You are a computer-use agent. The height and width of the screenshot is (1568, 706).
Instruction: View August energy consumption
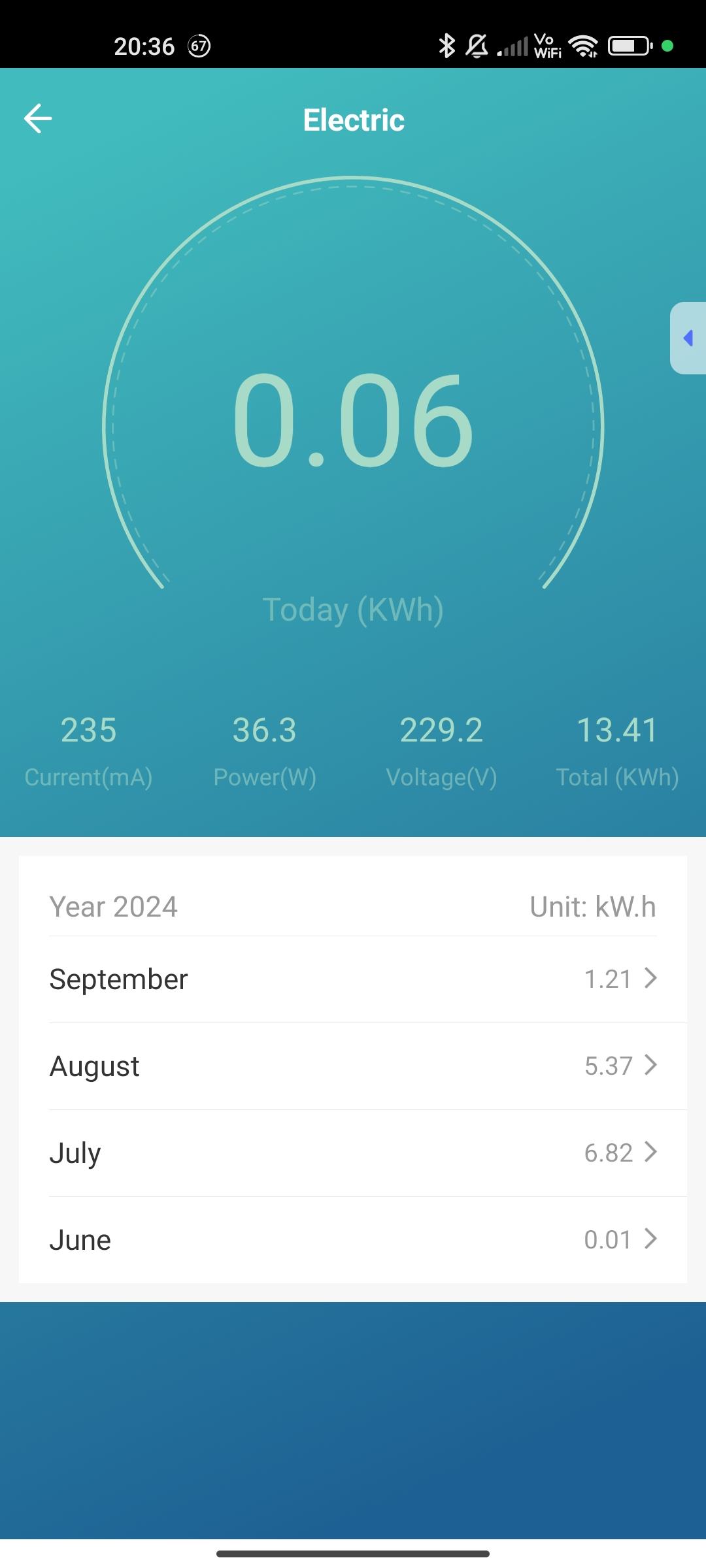[x=353, y=1066]
